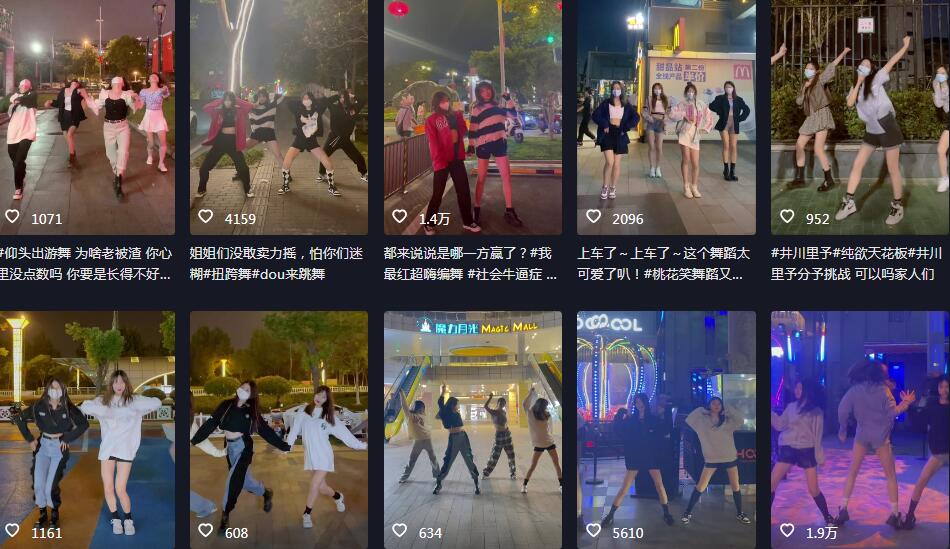
Task: Open the #井川里予 hashtag link
Action: tap(799, 253)
